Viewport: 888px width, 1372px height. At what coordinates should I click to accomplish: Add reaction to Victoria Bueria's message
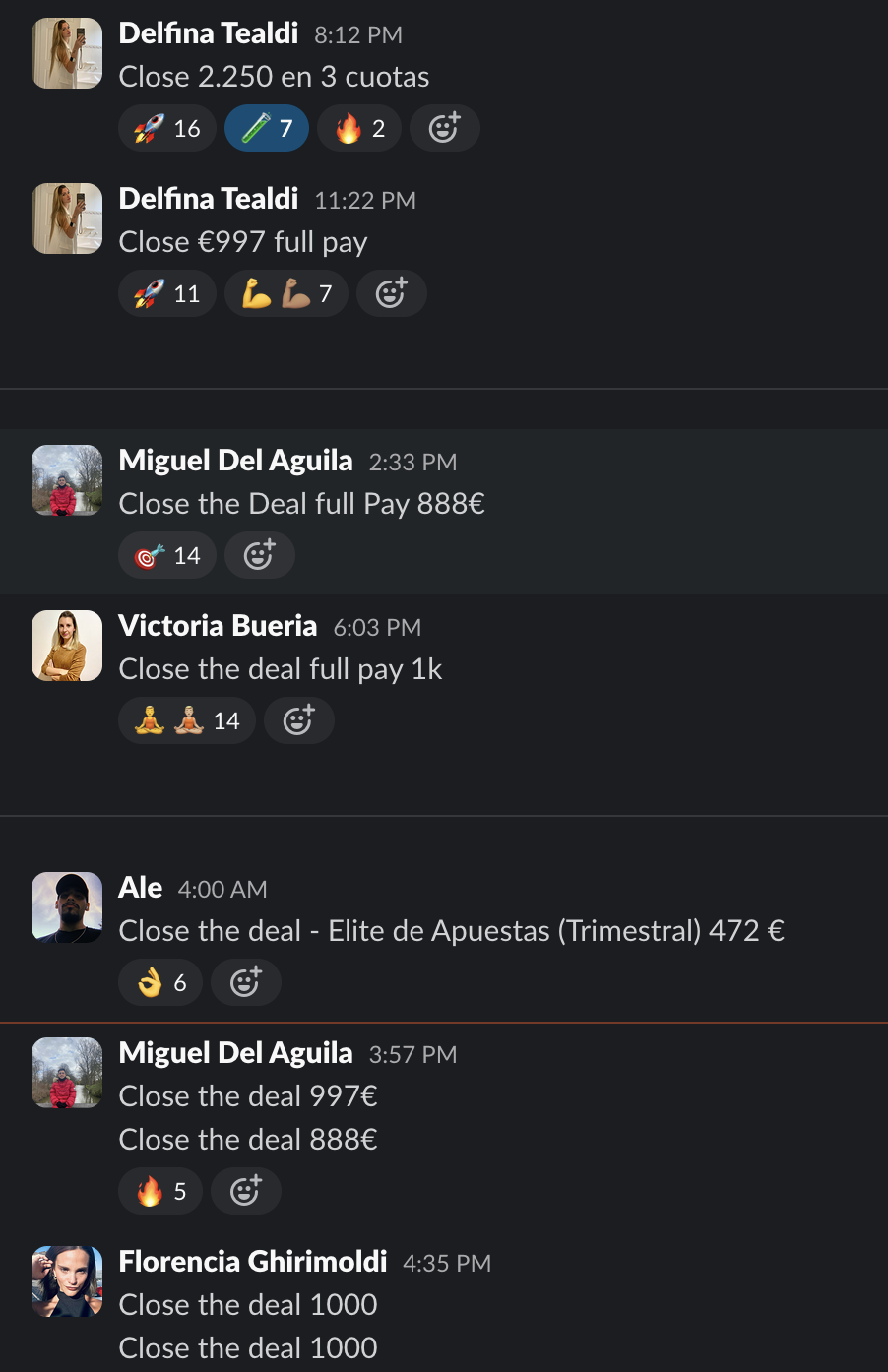(x=298, y=720)
